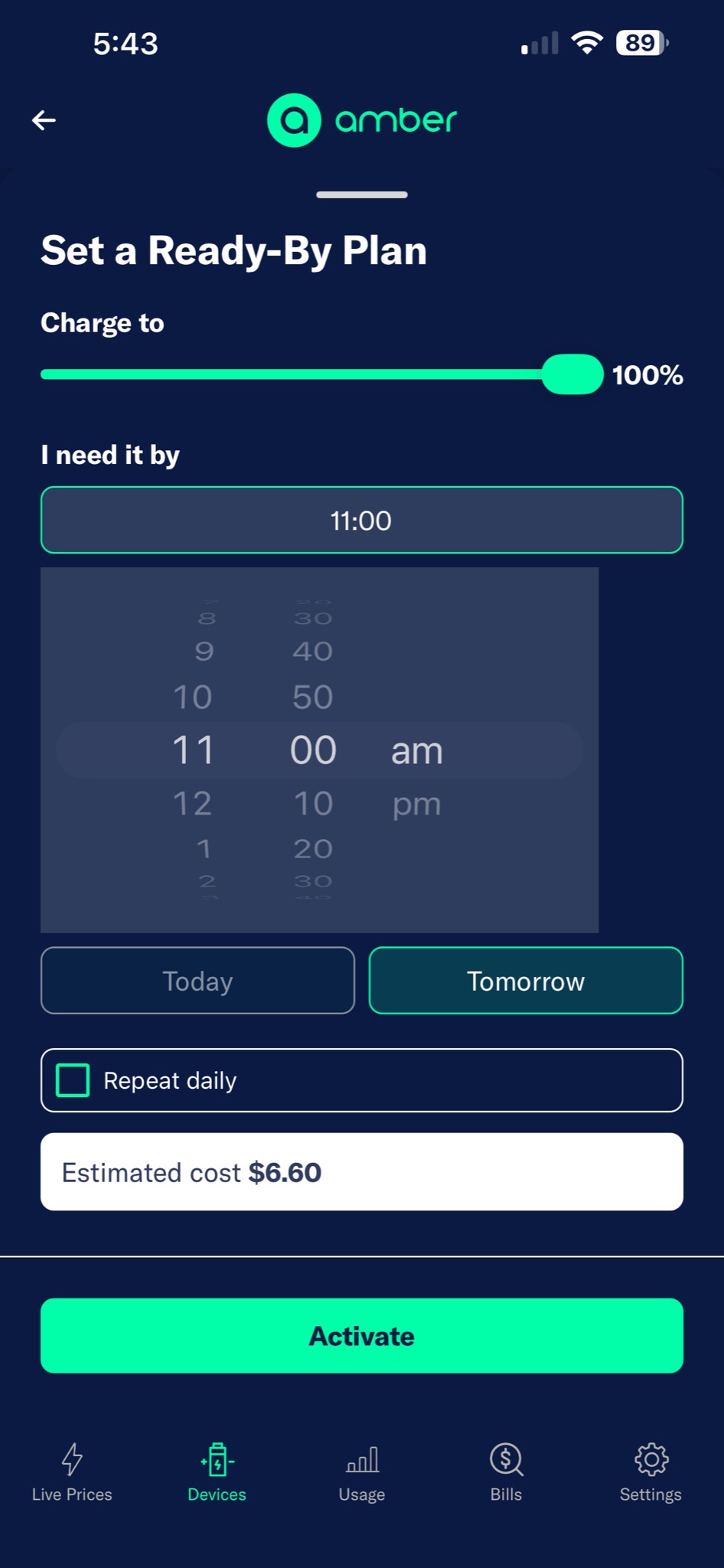Open the Devices tab
This screenshot has width=724, height=1568.
coord(217,1472)
